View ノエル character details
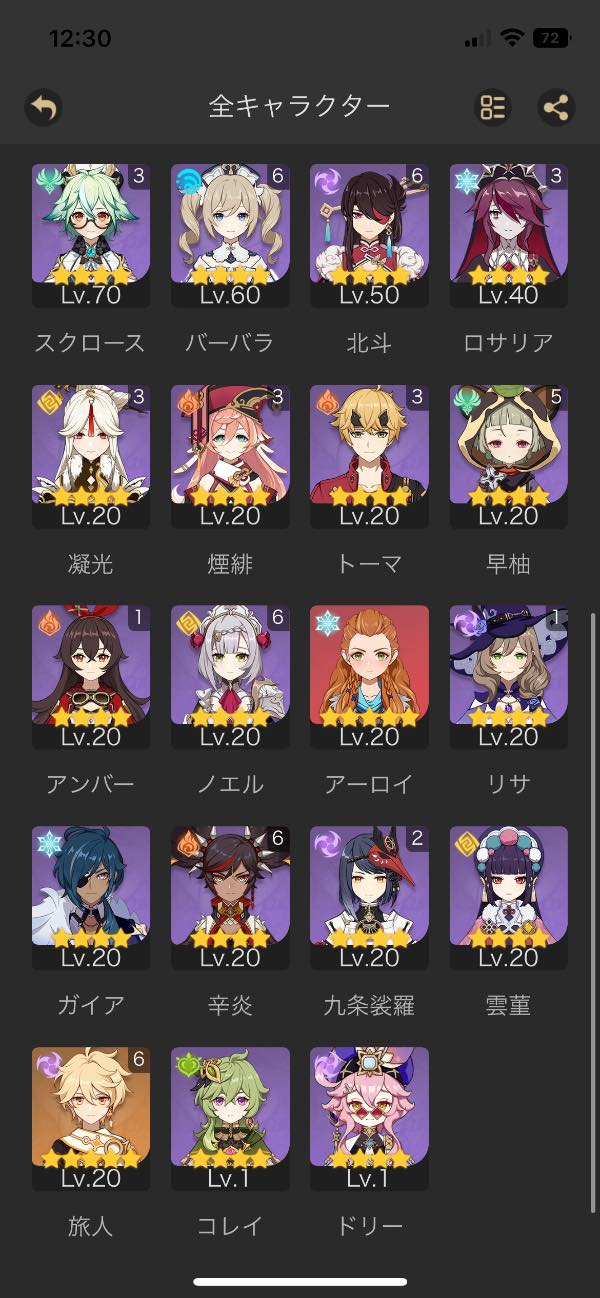Viewport: 600px width, 1298px height. click(x=230, y=677)
